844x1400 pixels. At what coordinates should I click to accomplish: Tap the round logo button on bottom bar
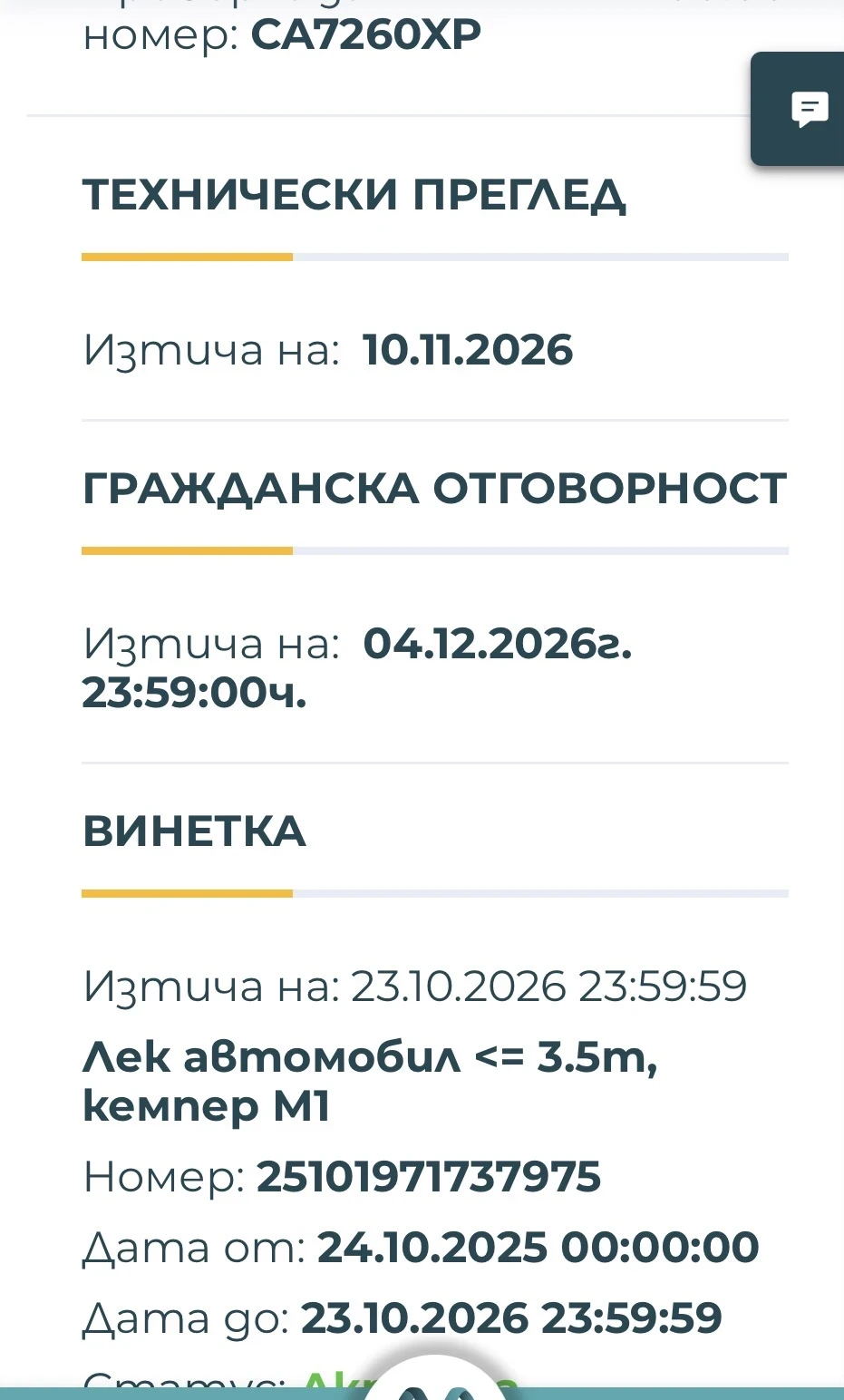[x=435, y=1382]
